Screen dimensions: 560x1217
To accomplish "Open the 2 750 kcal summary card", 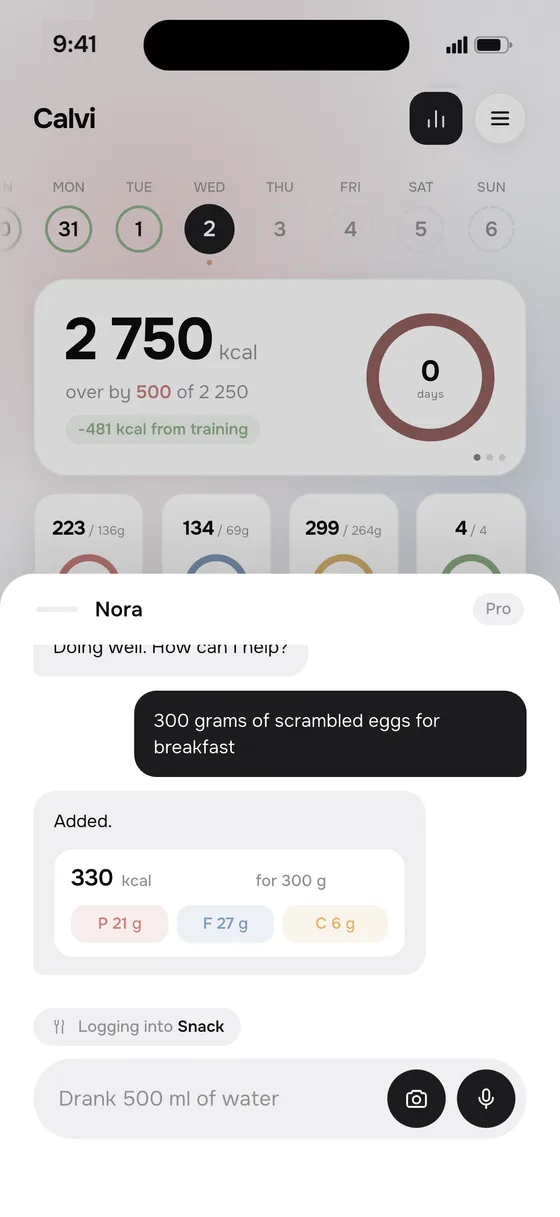I will point(280,377).
